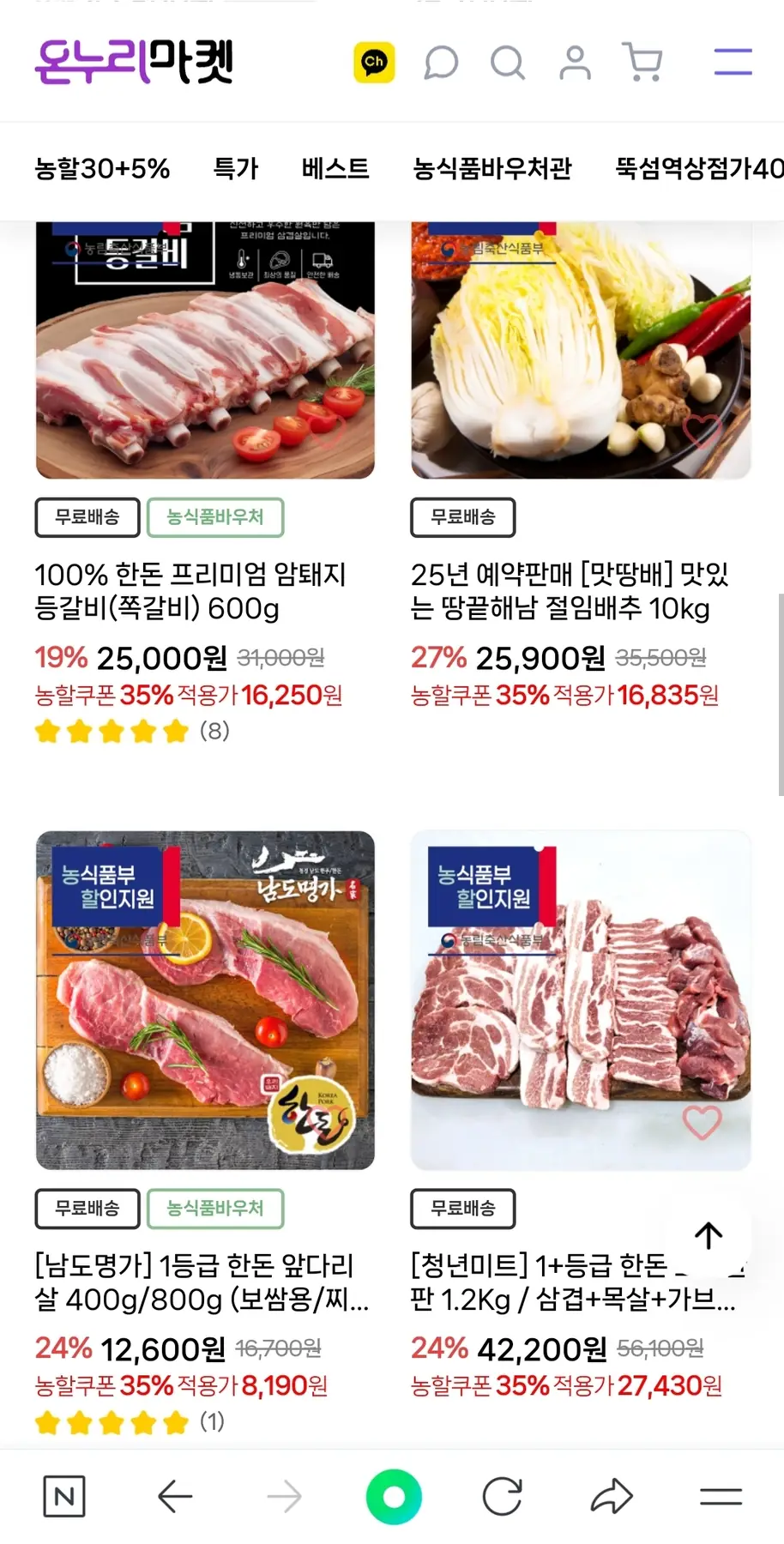Open the 땅끝해남 절임배추 10kg product
This screenshot has width=784, height=1544.
tap(570, 591)
